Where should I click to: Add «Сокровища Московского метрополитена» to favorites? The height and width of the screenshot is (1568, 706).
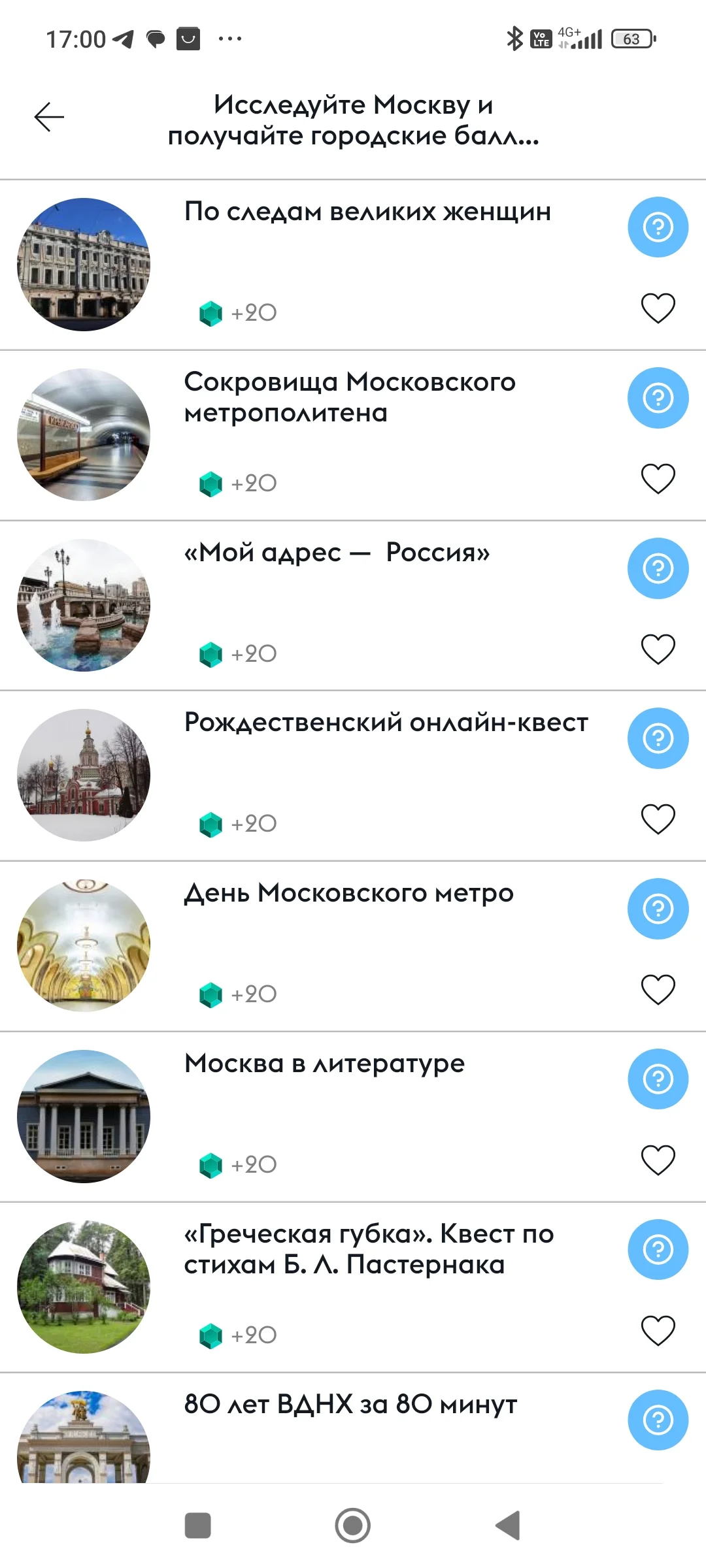tap(658, 479)
